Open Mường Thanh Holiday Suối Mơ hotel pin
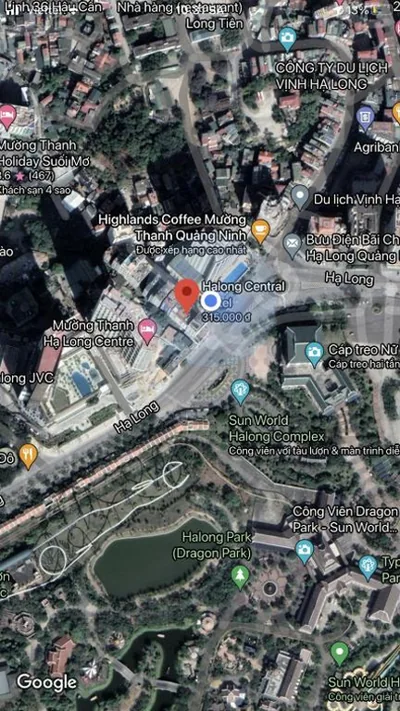This screenshot has height=711, width=400. [x=6, y=117]
